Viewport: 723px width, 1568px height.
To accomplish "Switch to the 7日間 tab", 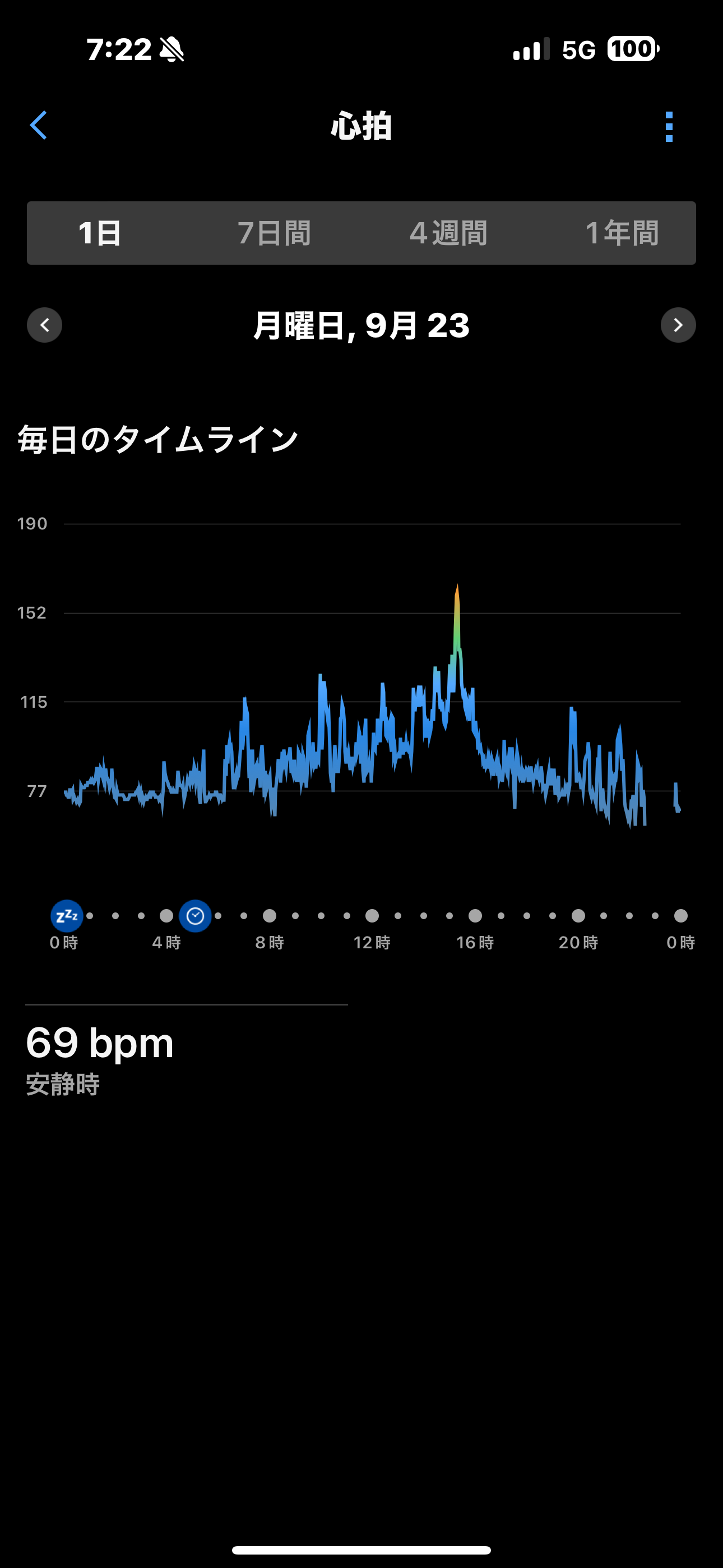I will [x=275, y=233].
